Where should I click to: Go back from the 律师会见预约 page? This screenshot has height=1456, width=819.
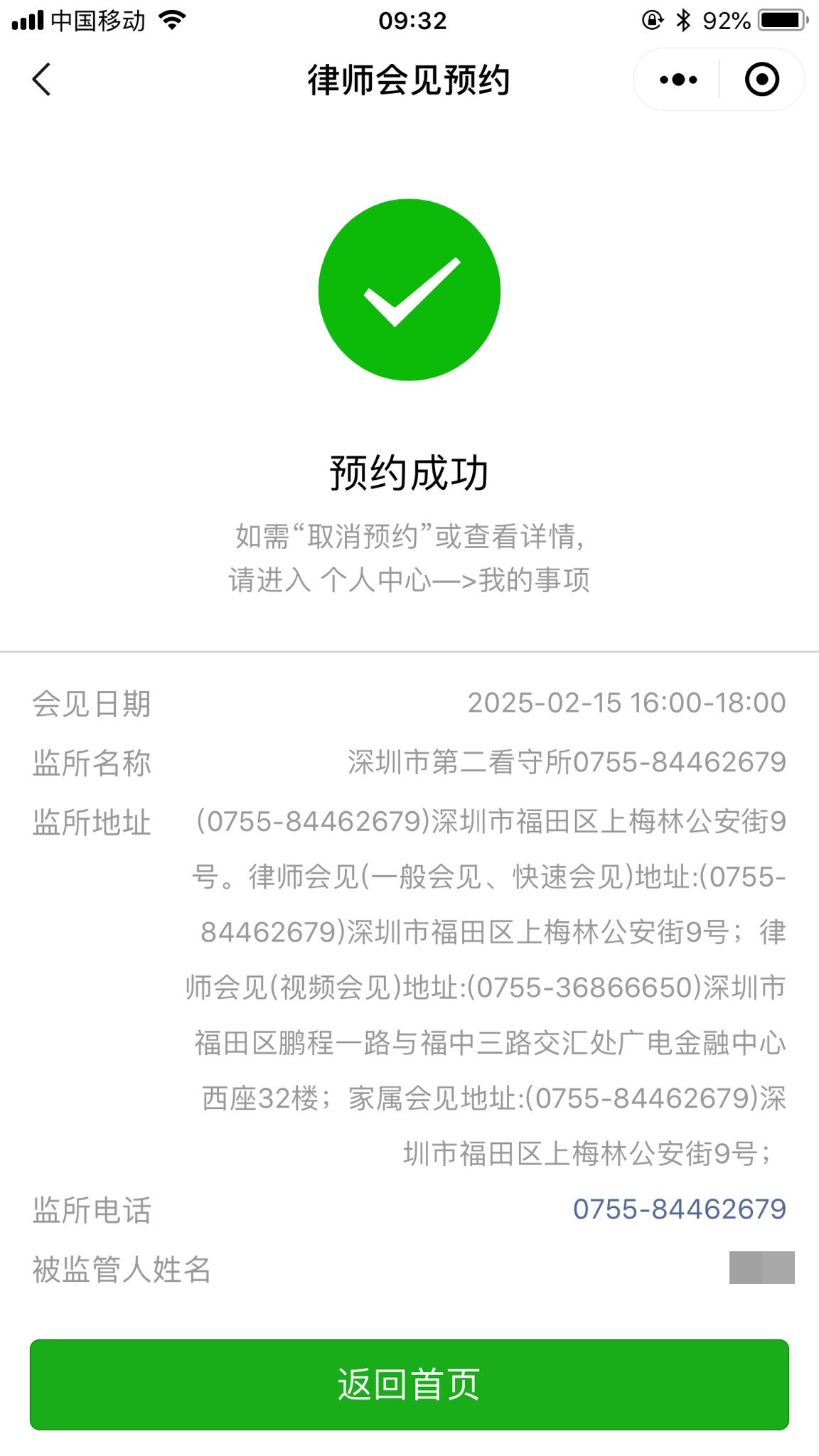(42, 79)
